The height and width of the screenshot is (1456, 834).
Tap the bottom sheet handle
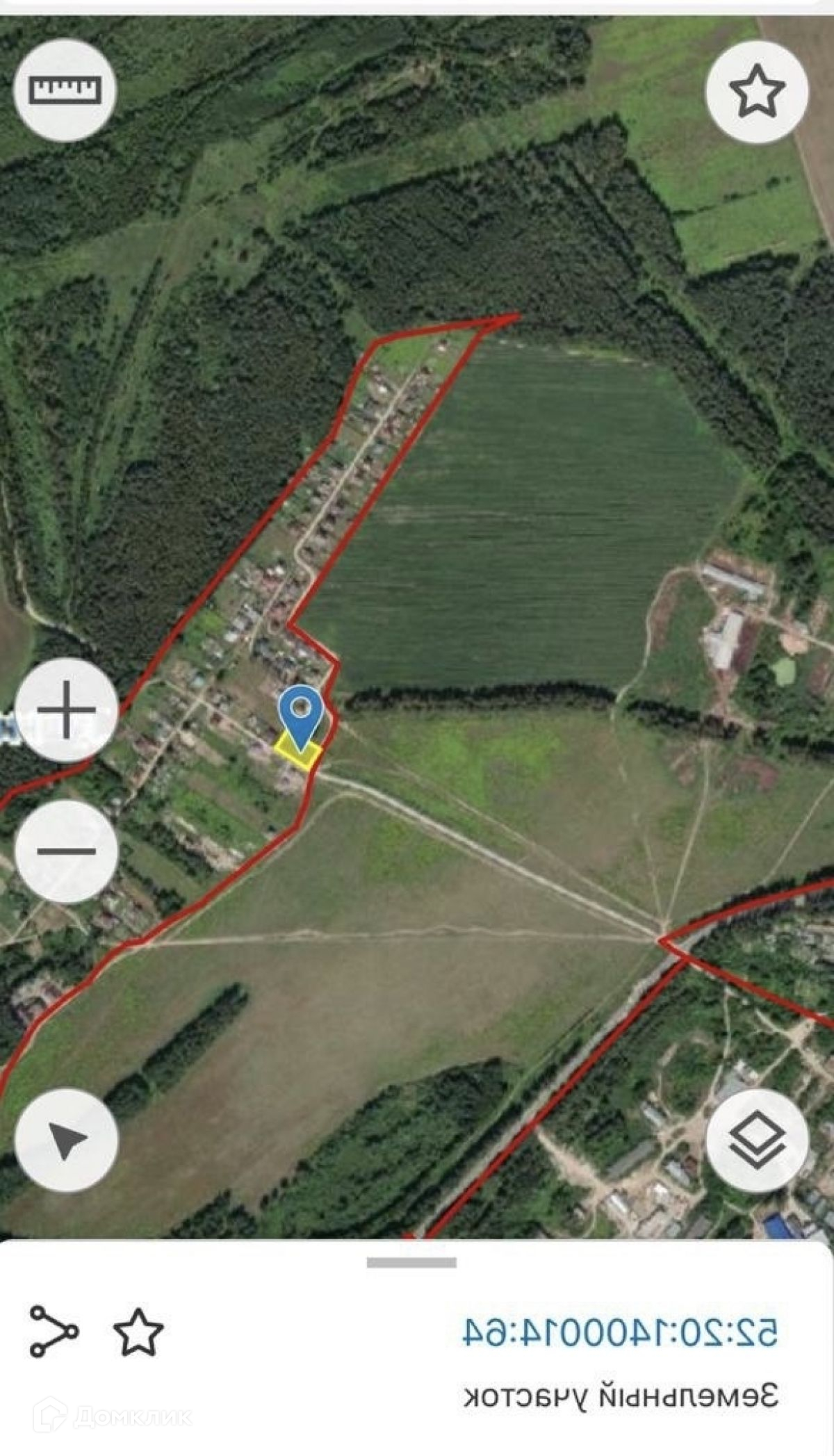(x=411, y=1262)
